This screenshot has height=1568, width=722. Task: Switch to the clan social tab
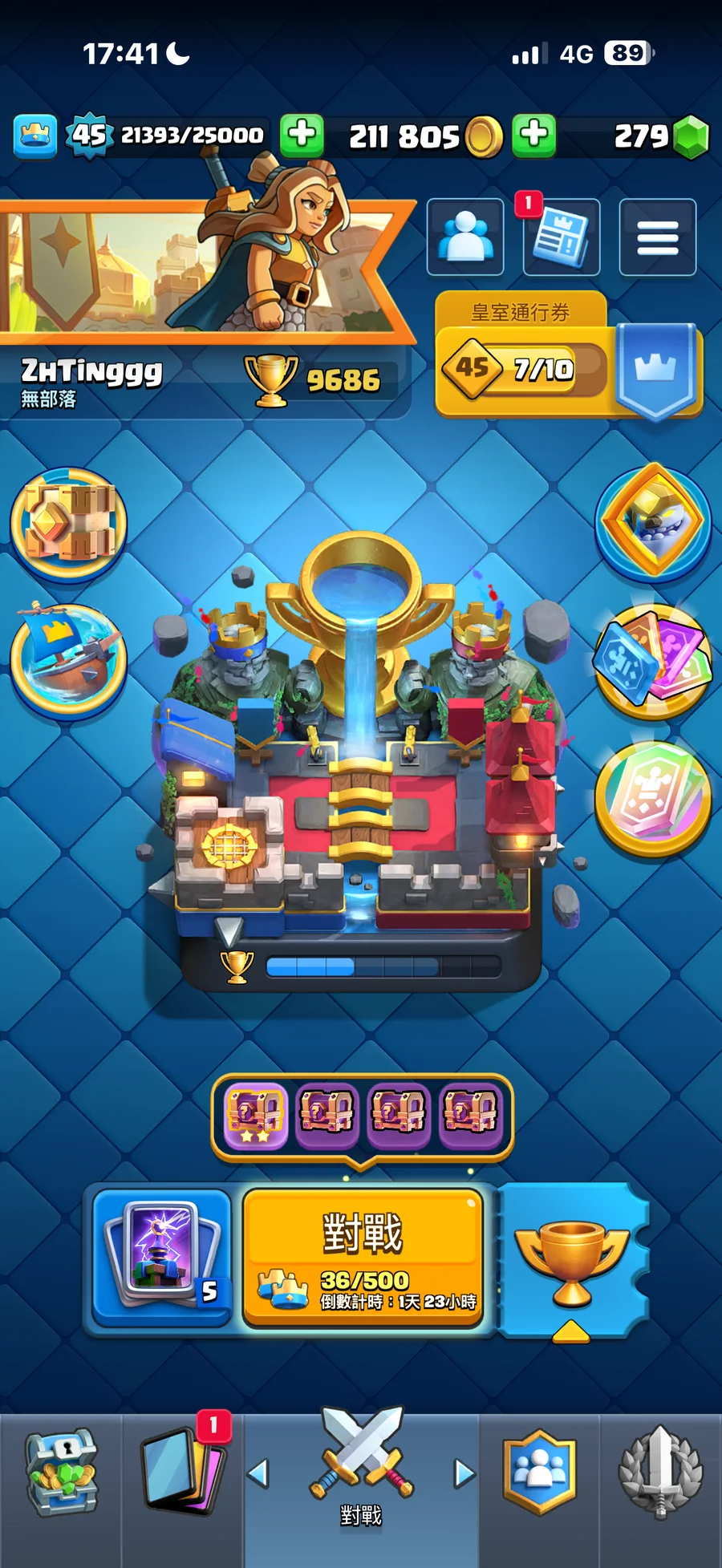539,1473
